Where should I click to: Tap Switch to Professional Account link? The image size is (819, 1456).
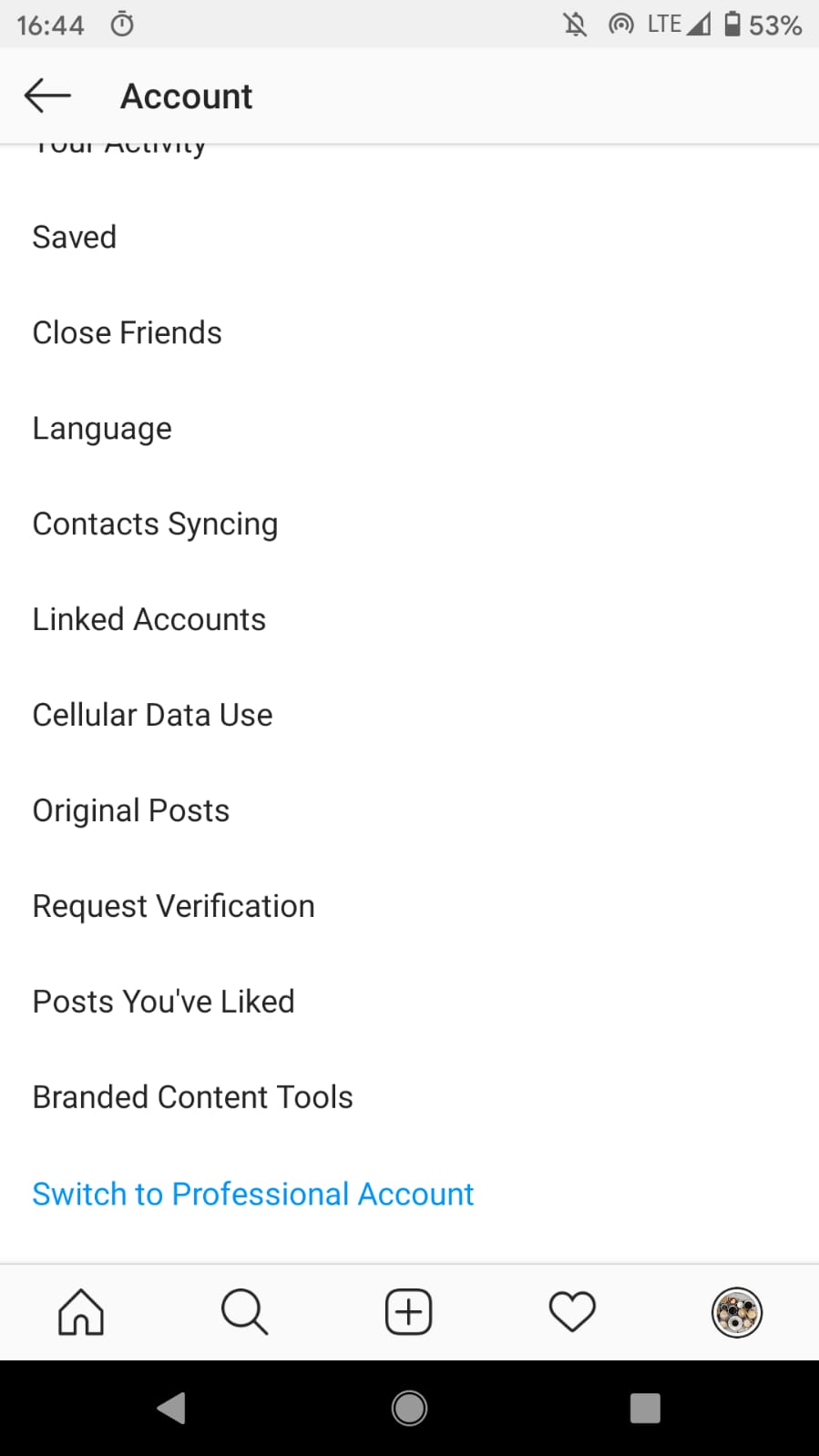(x=253, y=1194)
